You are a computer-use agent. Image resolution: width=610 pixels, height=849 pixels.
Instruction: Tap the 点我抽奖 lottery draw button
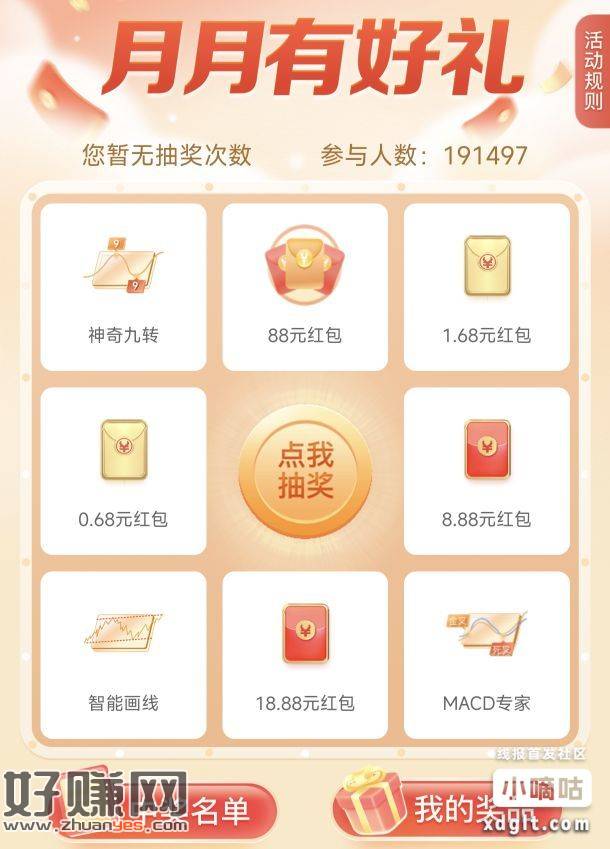[305, 471]
